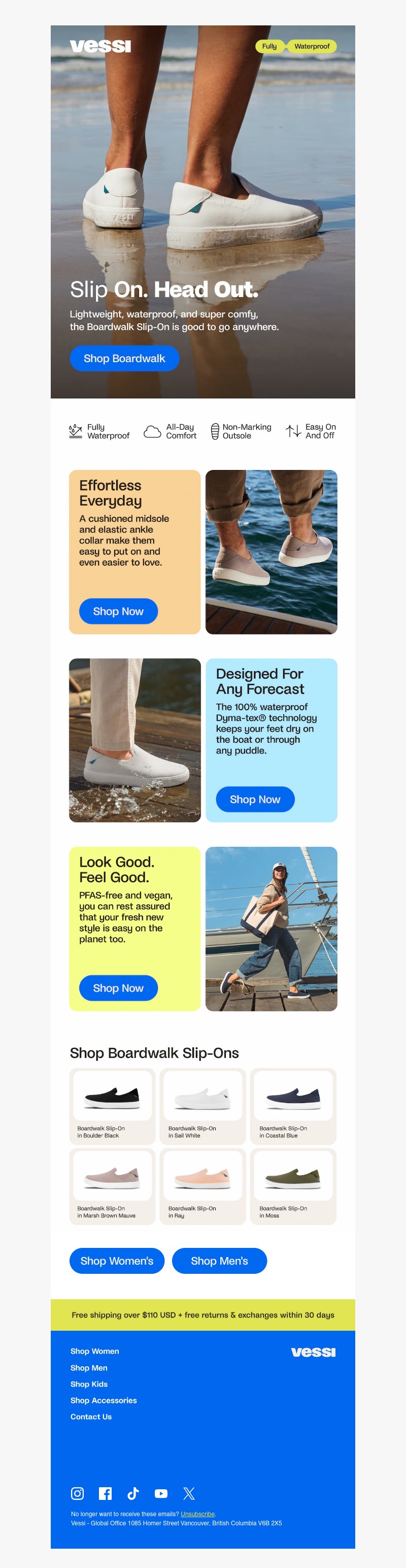Visit Vessi's Facebook page
Screen dimensions: 406x1568
(105, 1493)
